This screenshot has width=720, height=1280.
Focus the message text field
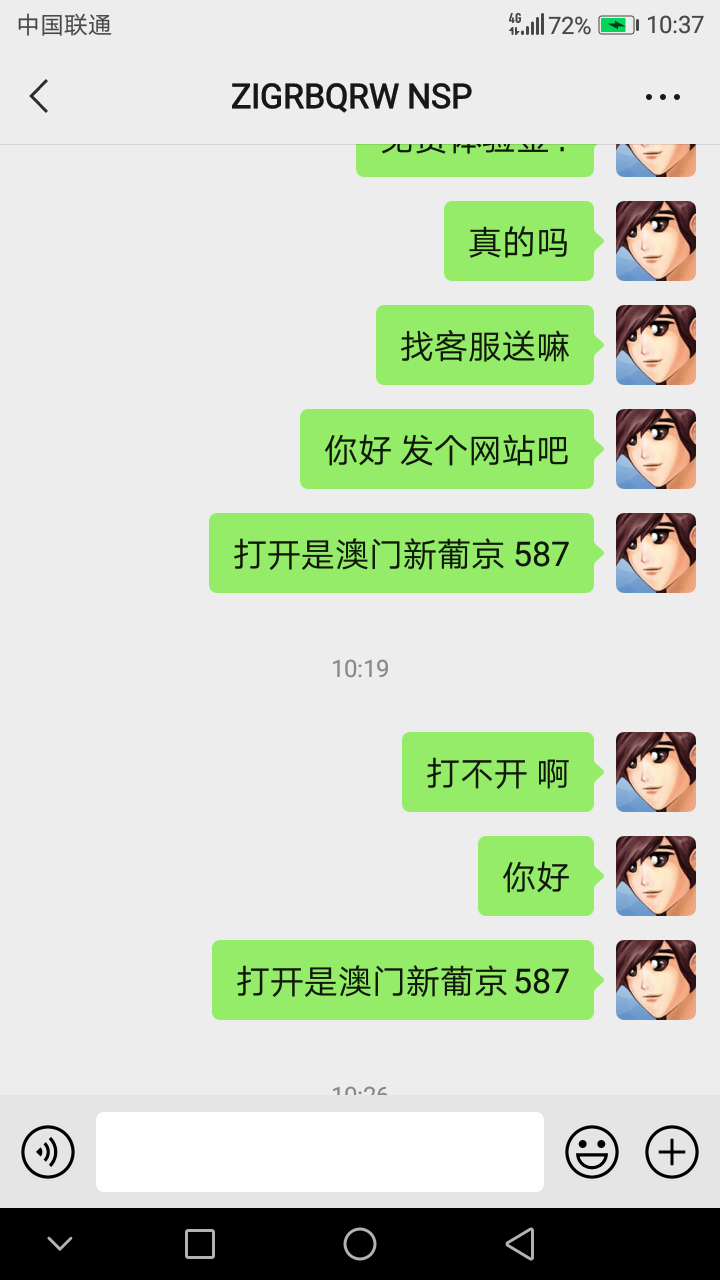320,1152
